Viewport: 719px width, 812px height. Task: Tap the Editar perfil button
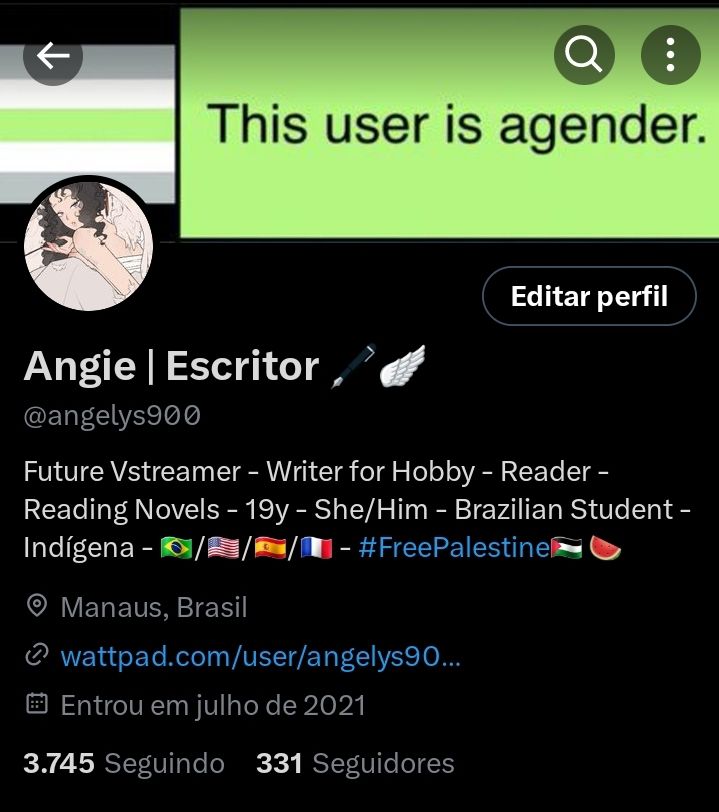click(x=589, y=296)
